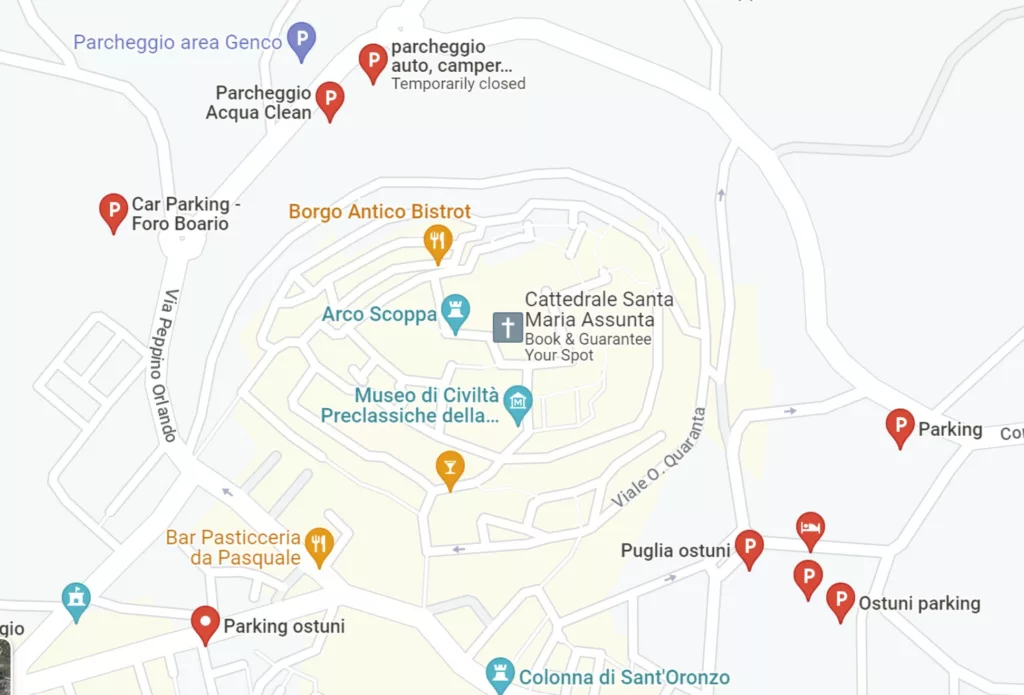Select Cattedrale Santa Maria Assunta marker
The width and height of the screenshot is (1024, 695).
(508, 326)
